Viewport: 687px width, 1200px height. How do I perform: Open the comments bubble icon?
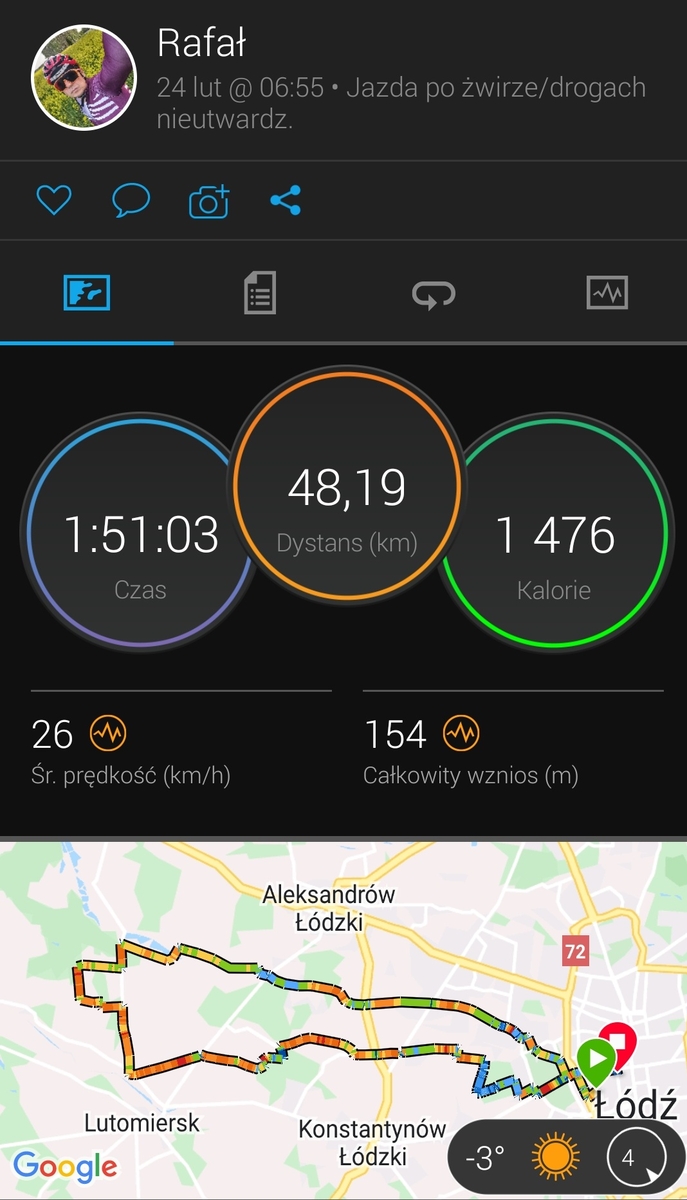click(x=131, y=201)
